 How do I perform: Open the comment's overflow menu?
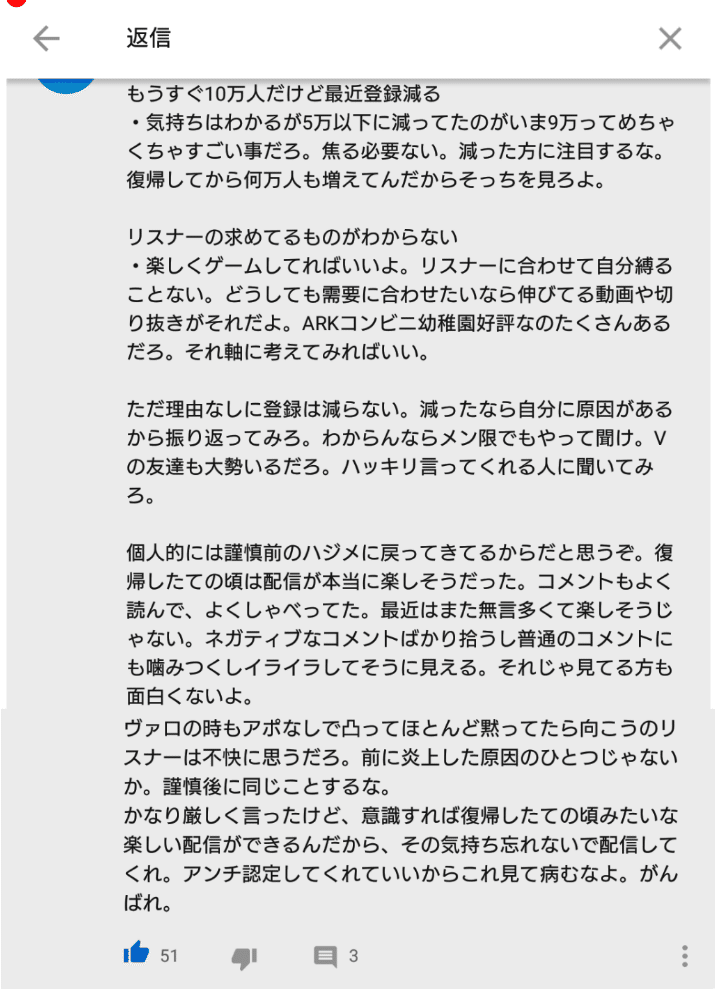tap(684, 955)
